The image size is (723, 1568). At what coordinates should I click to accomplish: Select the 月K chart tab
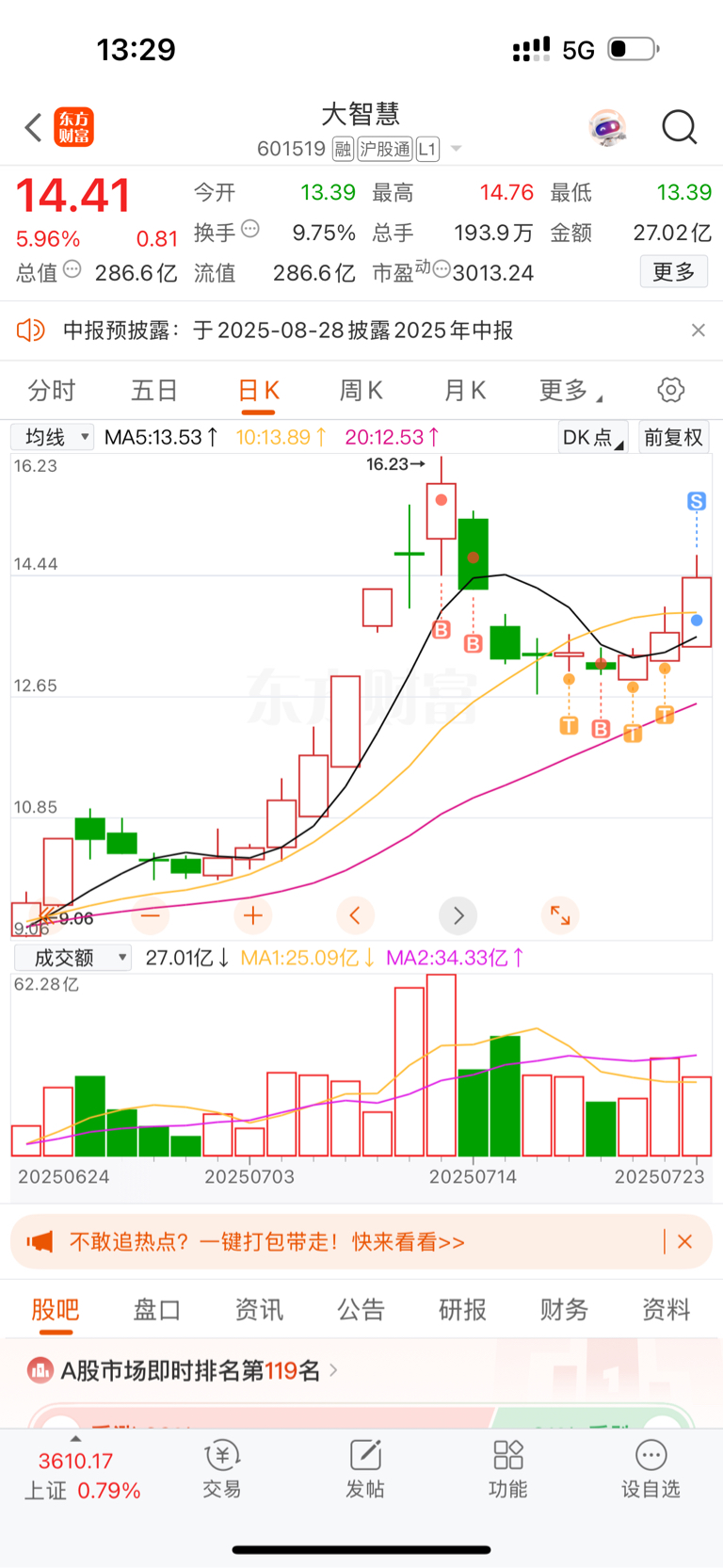(465, 390)
